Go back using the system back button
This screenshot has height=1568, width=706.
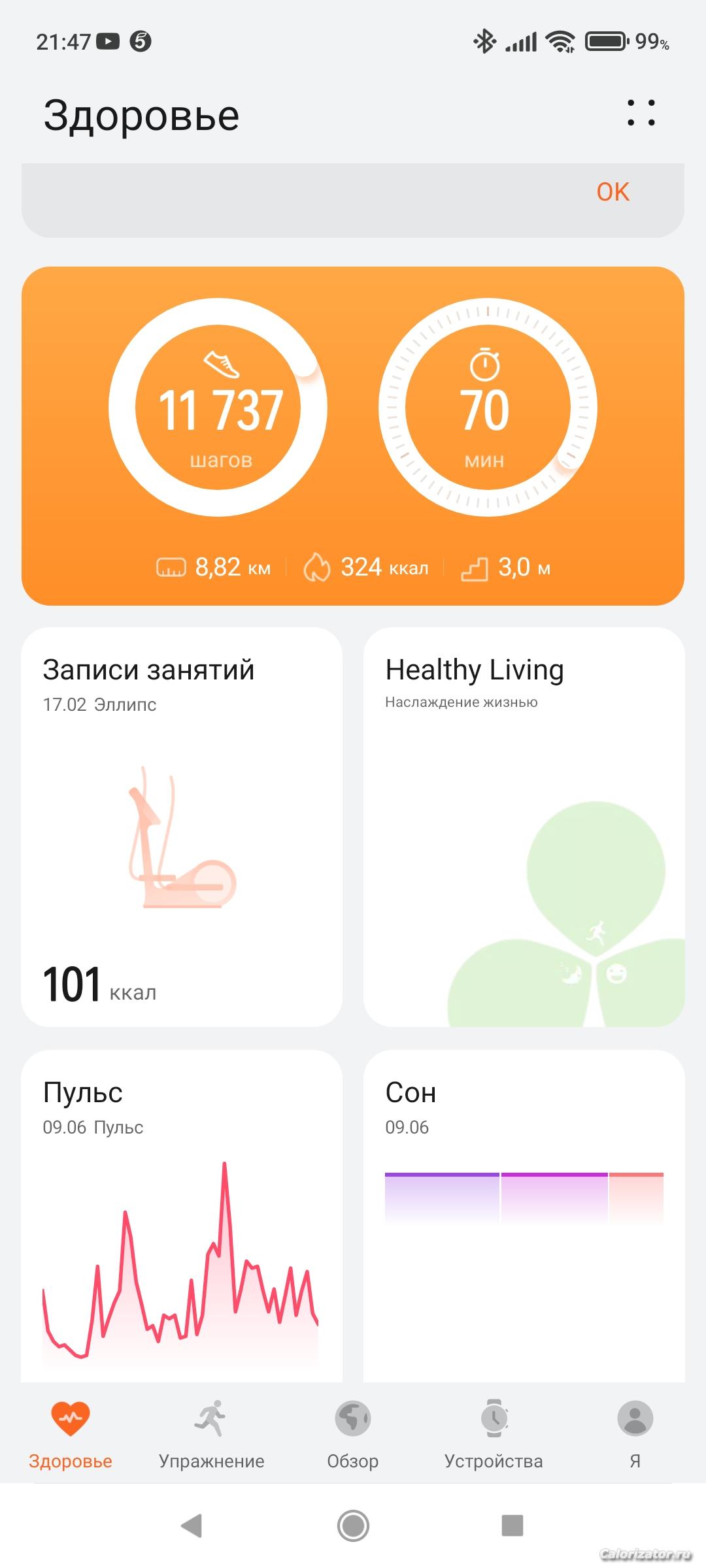pyautogui.click(x=192, y=1526)
